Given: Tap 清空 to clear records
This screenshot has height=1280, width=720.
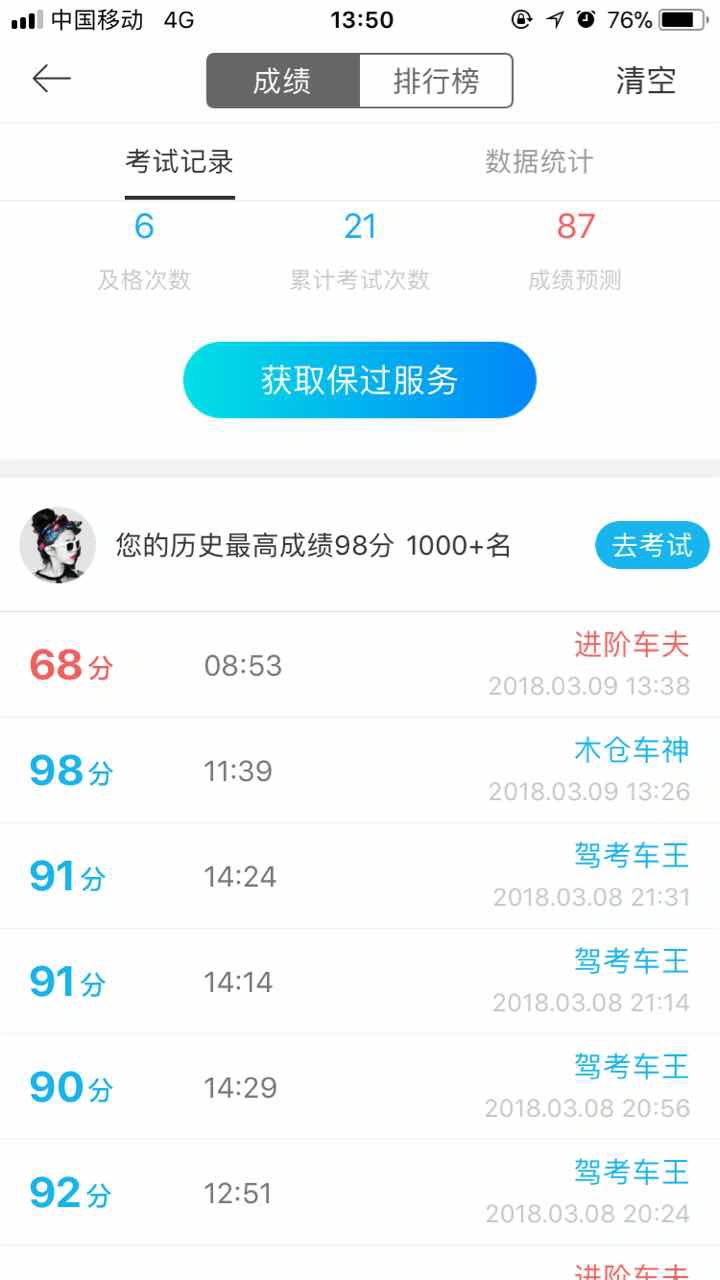Looking at the screenshot, I should point(646,81).
